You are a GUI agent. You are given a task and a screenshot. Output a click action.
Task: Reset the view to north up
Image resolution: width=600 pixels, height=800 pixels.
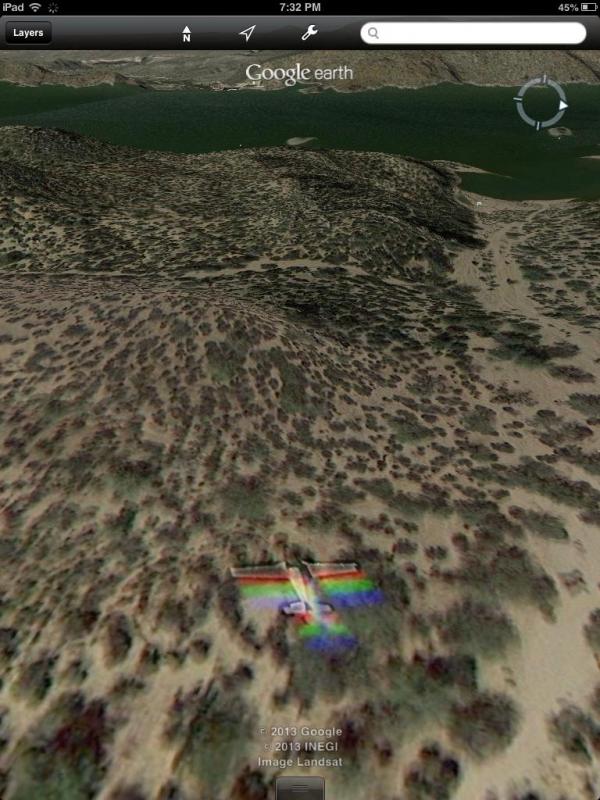pos(186,33)
